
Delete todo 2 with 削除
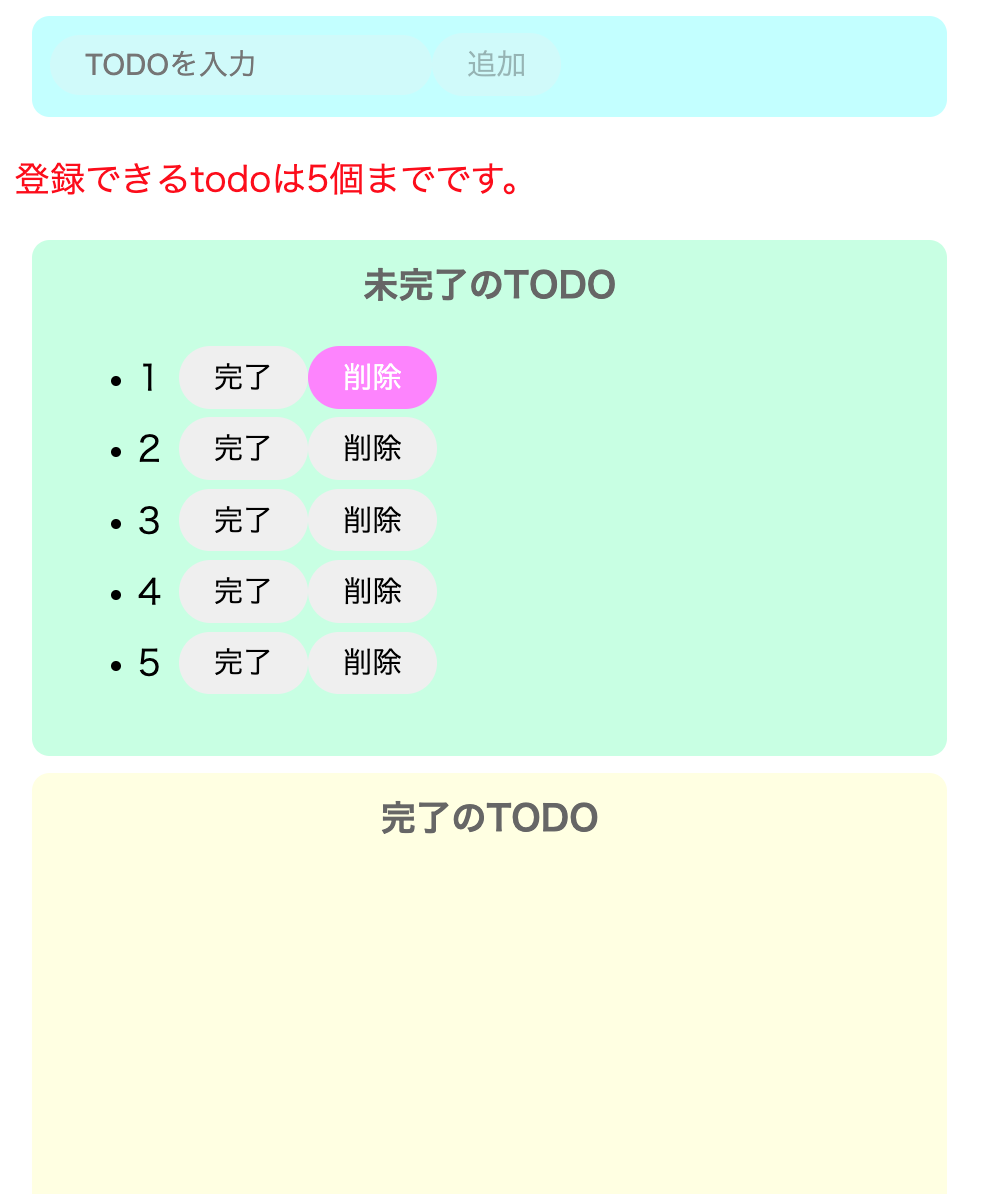372,448
